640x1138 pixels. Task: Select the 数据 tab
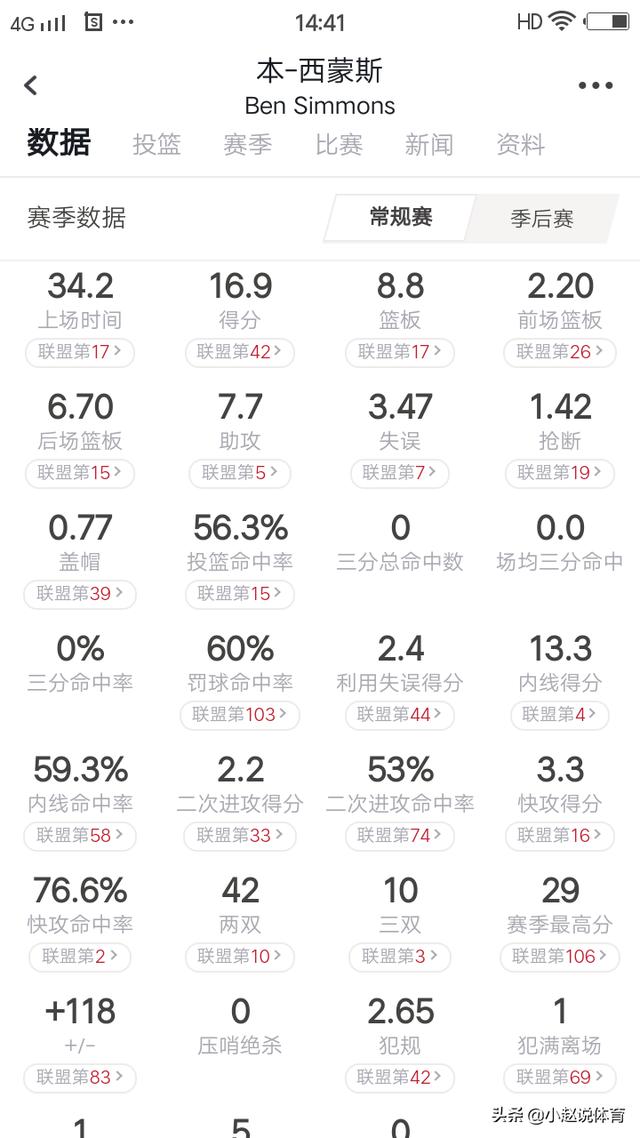[x=59, y=143]
